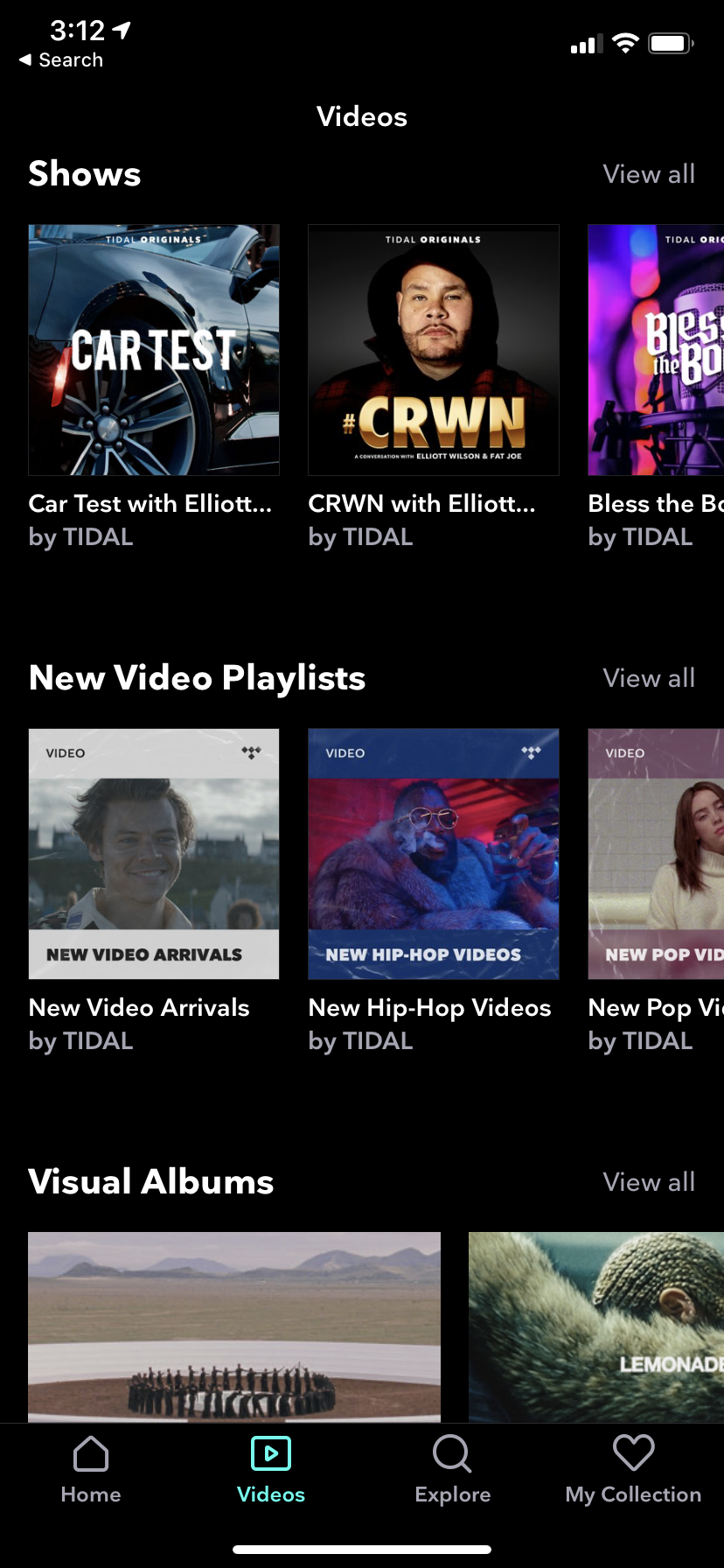
Task: View all New Video Playlists
Action: pos(649,678)
